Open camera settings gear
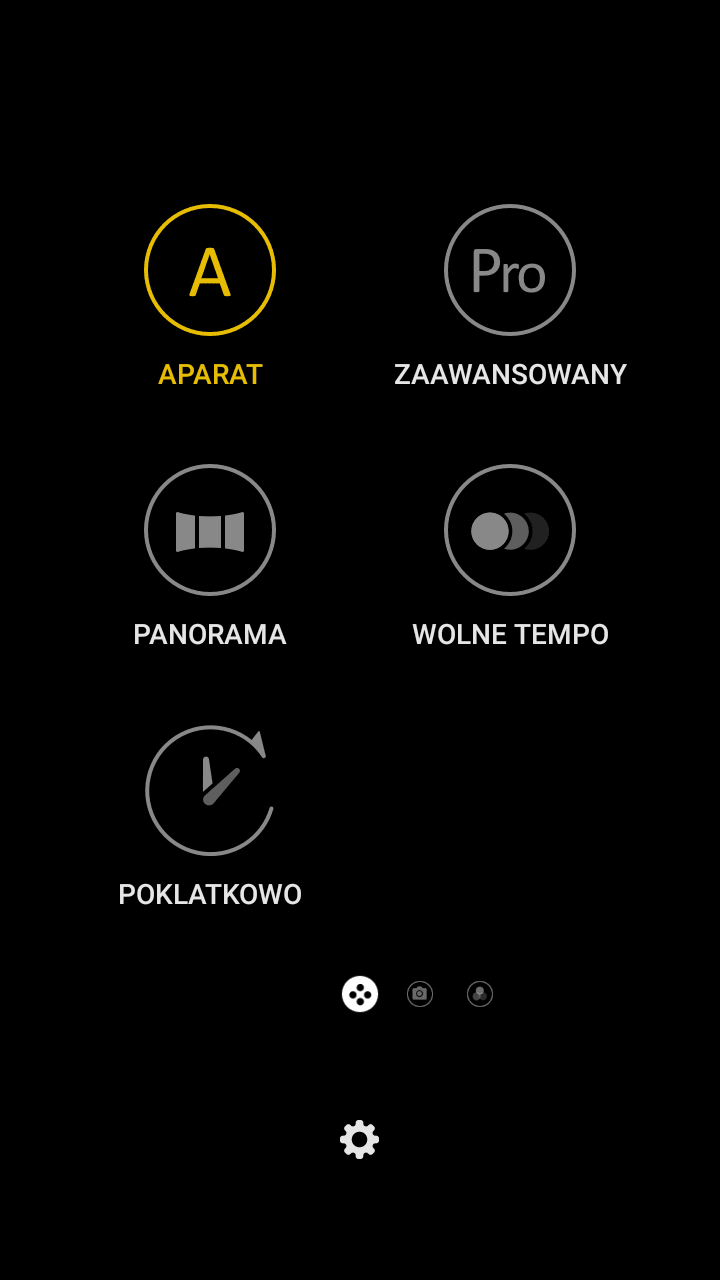 360,1139
